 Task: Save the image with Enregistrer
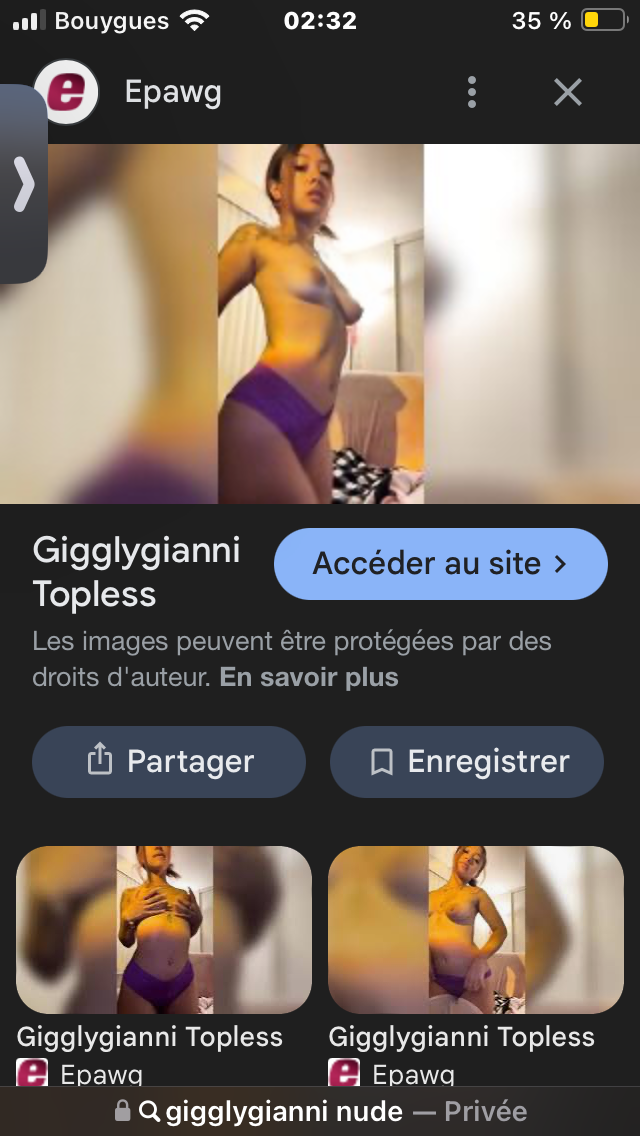[x=467, y=762]
